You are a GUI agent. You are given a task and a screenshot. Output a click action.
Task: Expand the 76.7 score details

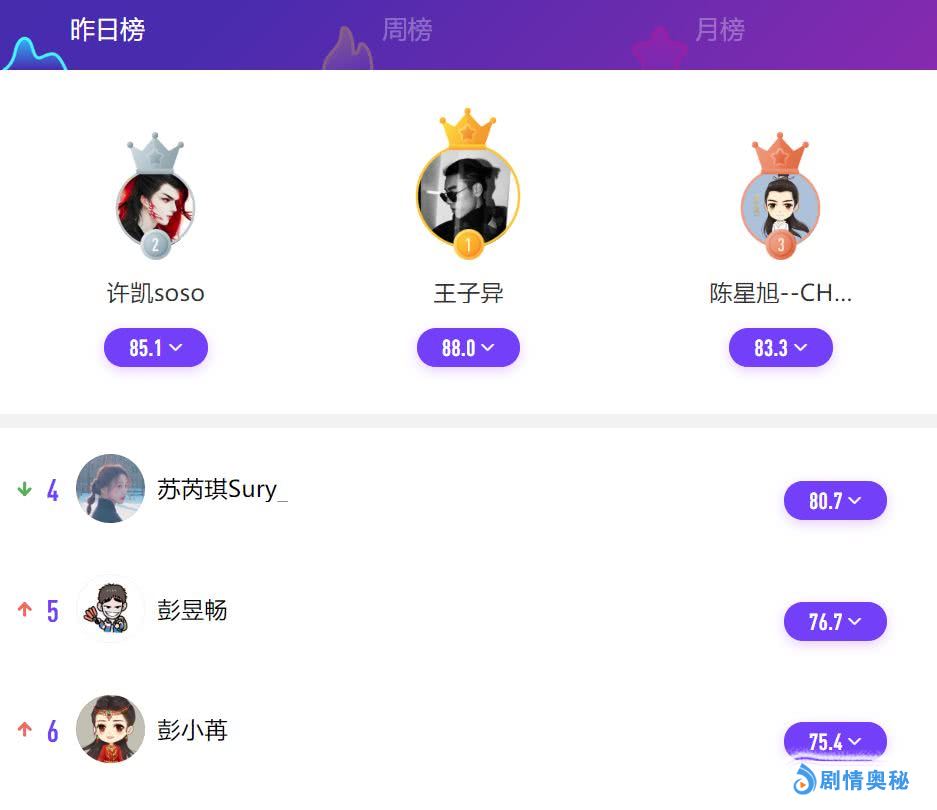point(835,622)
